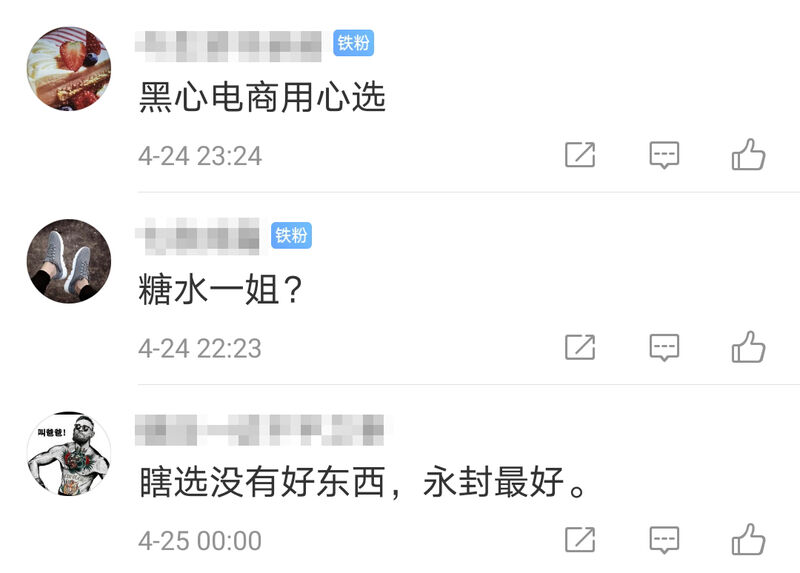
Task: Open the tattooed man avatar's profile
Action: point(68,453)
